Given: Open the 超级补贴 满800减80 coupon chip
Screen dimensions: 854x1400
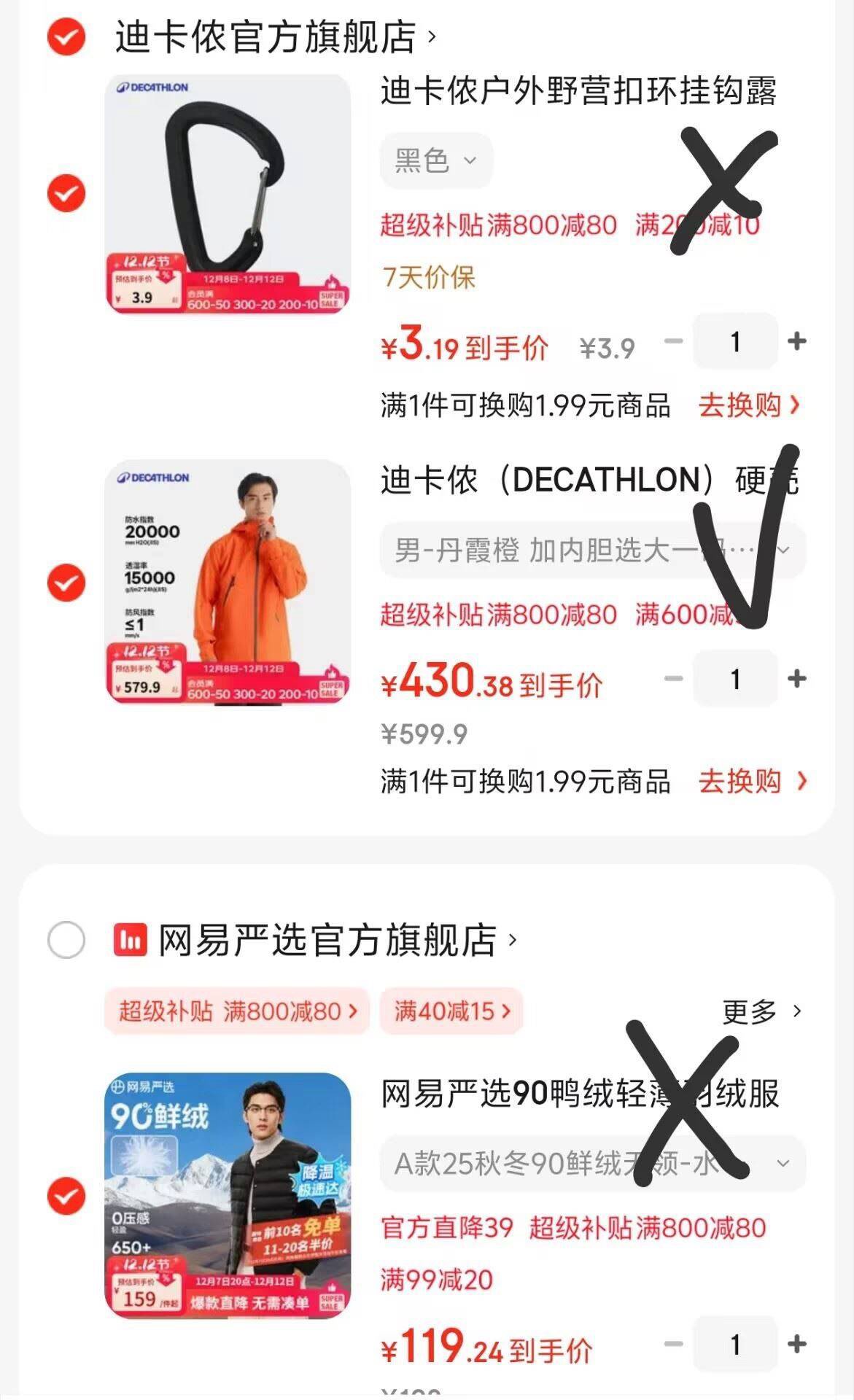Looking at the screenshot, I should (238, 1011).
